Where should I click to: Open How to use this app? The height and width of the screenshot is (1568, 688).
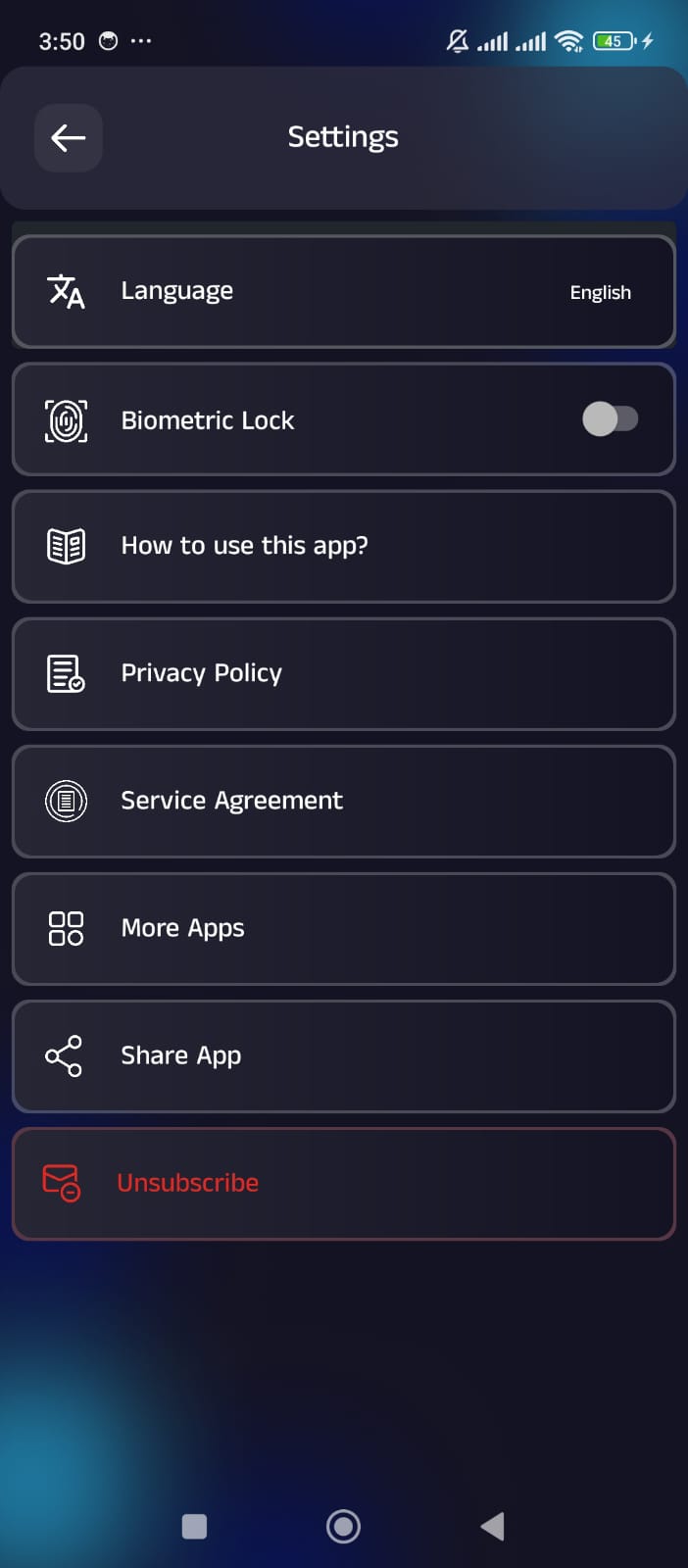(x=343, y=546)
